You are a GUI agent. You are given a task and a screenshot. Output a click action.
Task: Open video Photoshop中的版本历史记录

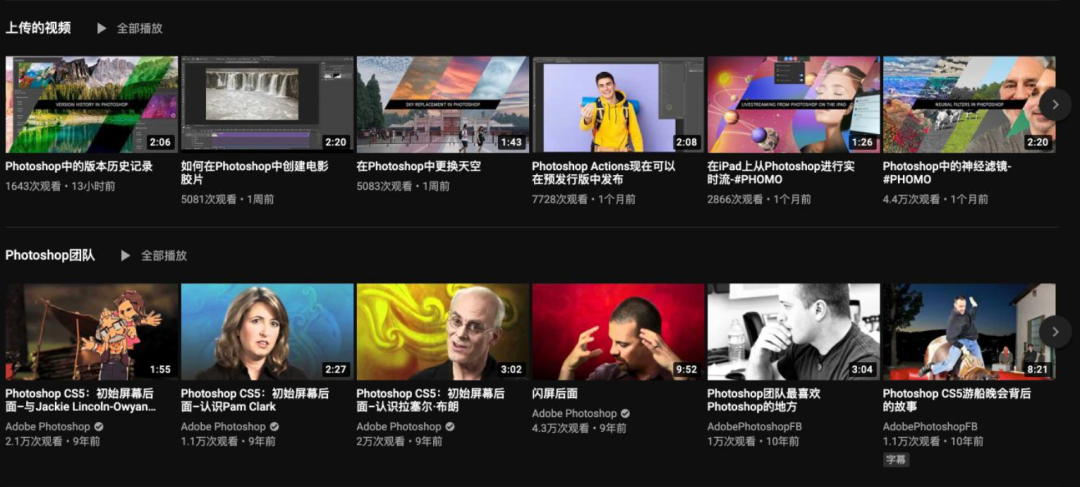[x=91, y=104]
